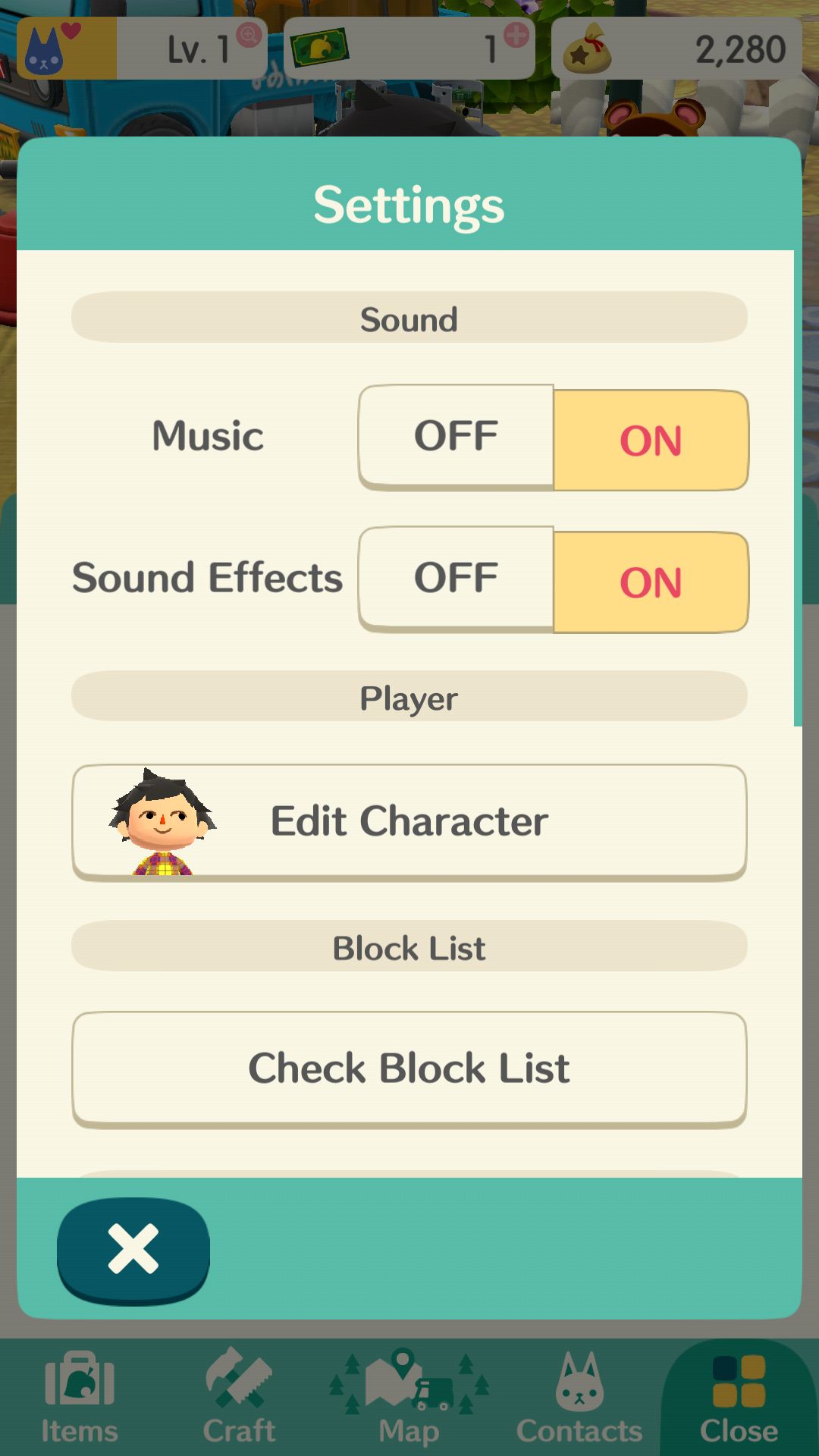Open Edit Character
This screenshot has height=1456, width=819.
[x=409, y=823]
